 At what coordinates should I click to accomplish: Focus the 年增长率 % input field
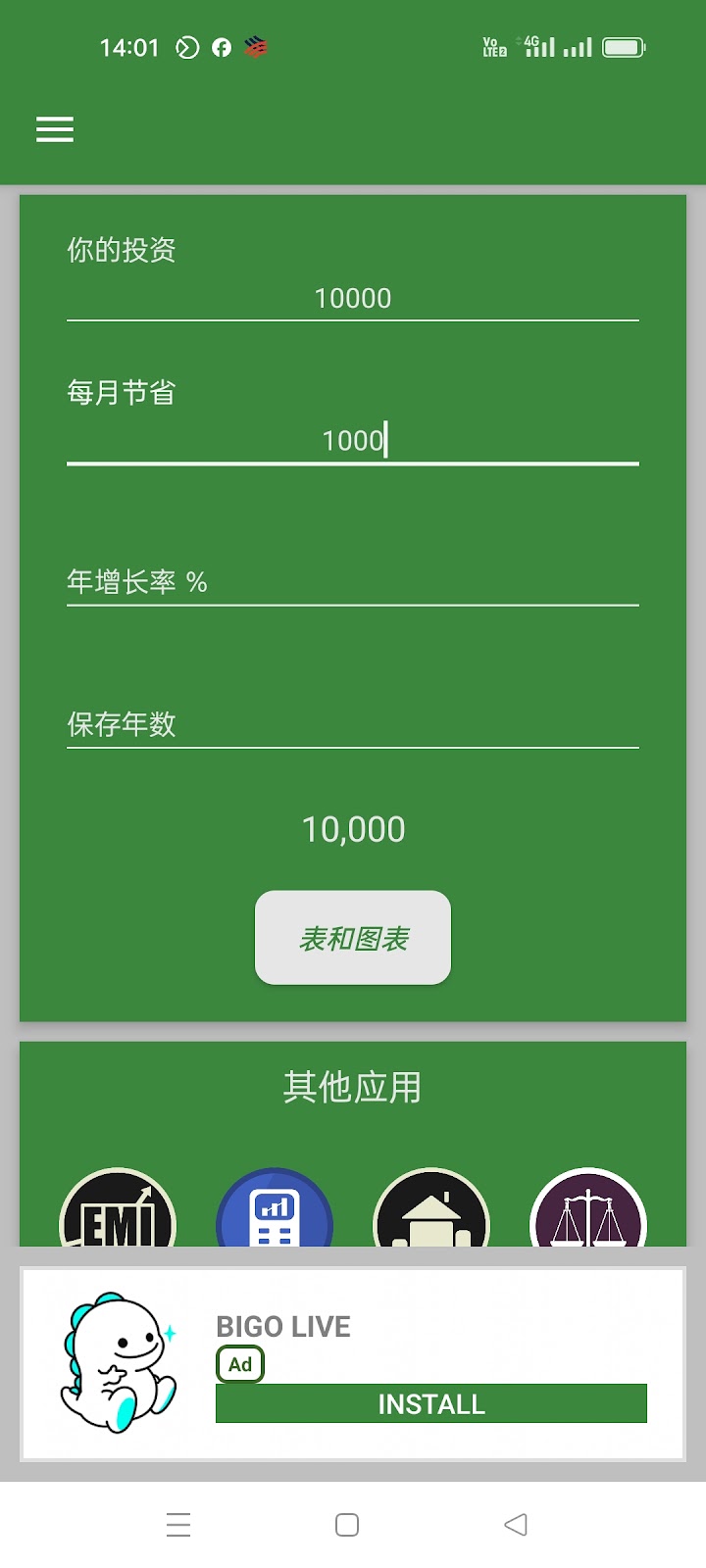(353, 582)
